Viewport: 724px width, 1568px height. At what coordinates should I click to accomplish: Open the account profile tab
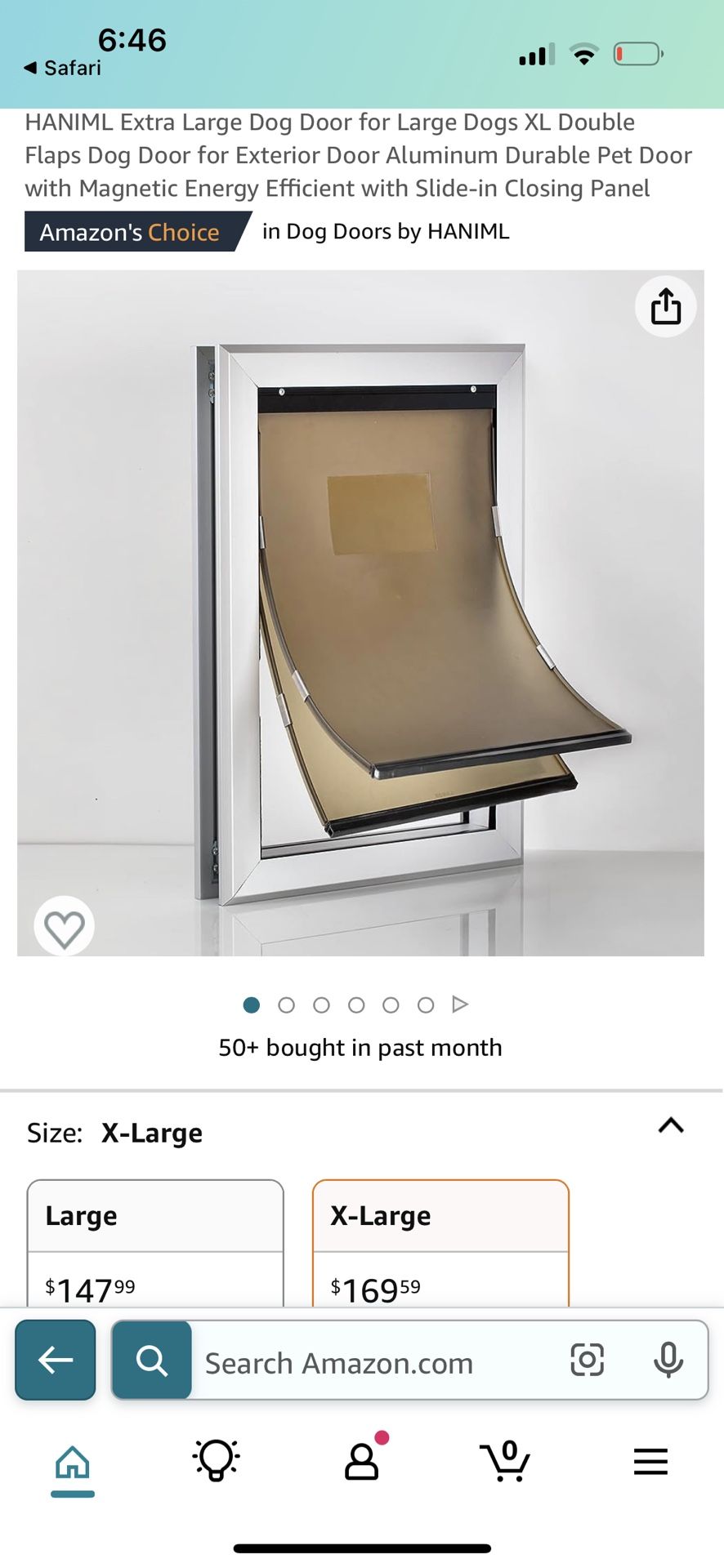point(361,1462)
